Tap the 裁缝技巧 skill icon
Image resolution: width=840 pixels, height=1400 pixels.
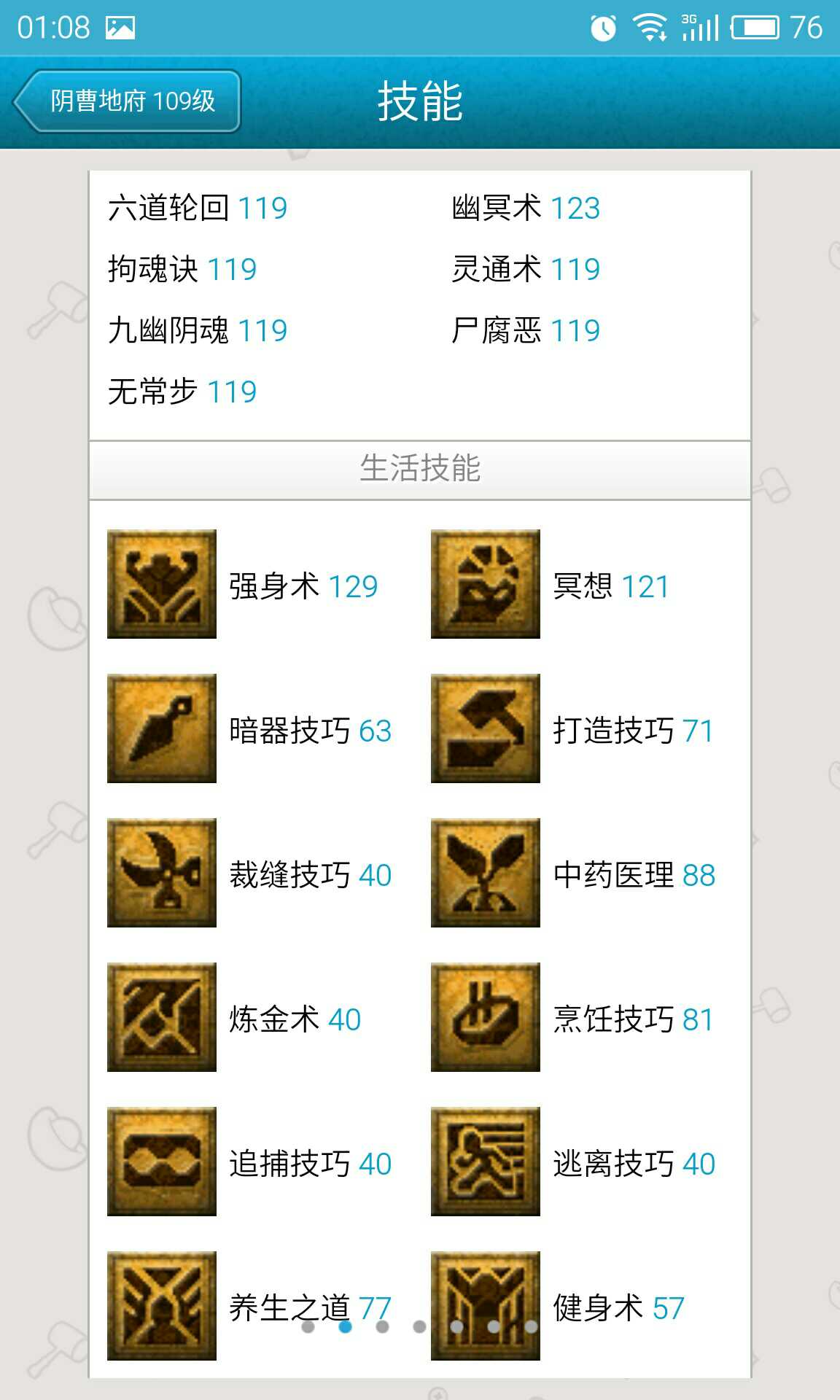161,873
